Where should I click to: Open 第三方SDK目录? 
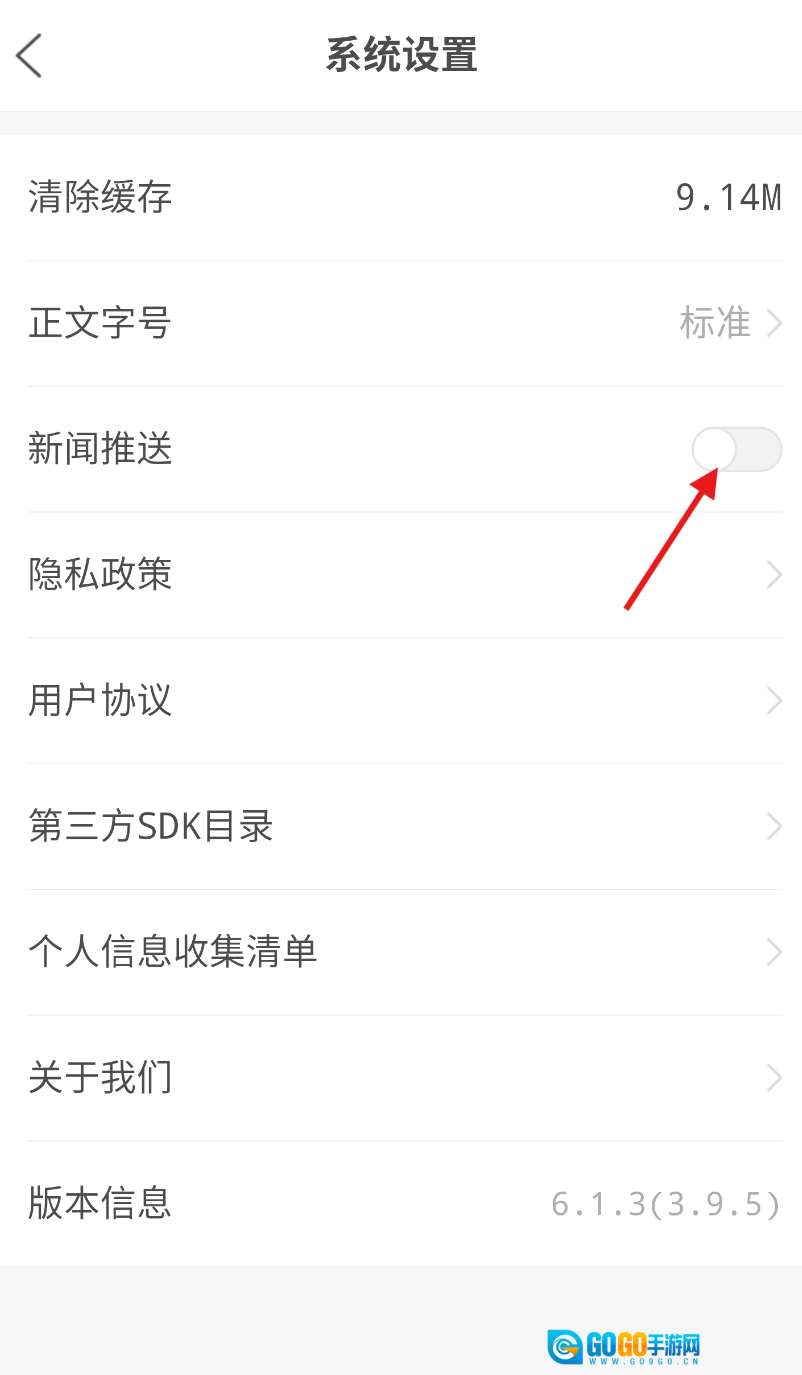(400, 827)
